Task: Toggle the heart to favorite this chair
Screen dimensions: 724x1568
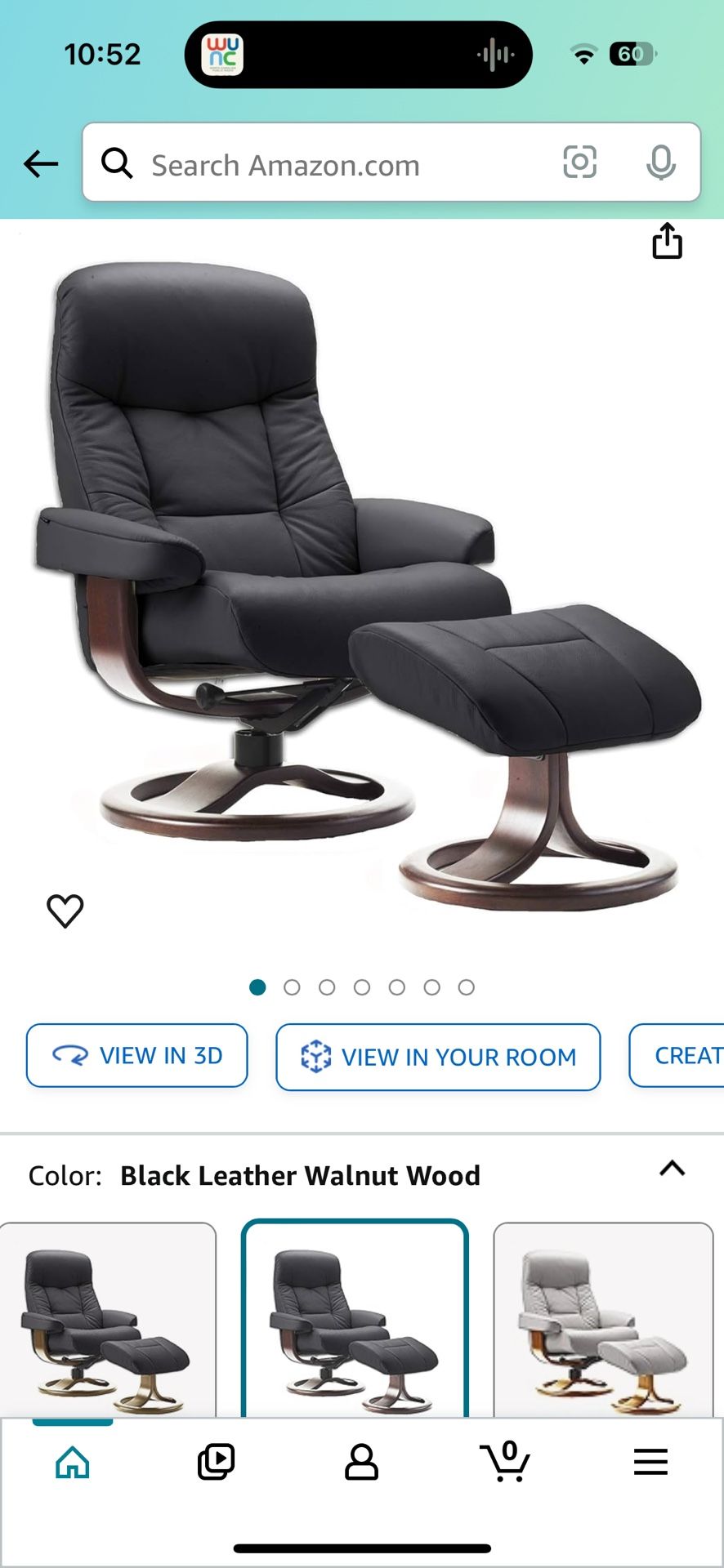Action: (x=65, y=909)
